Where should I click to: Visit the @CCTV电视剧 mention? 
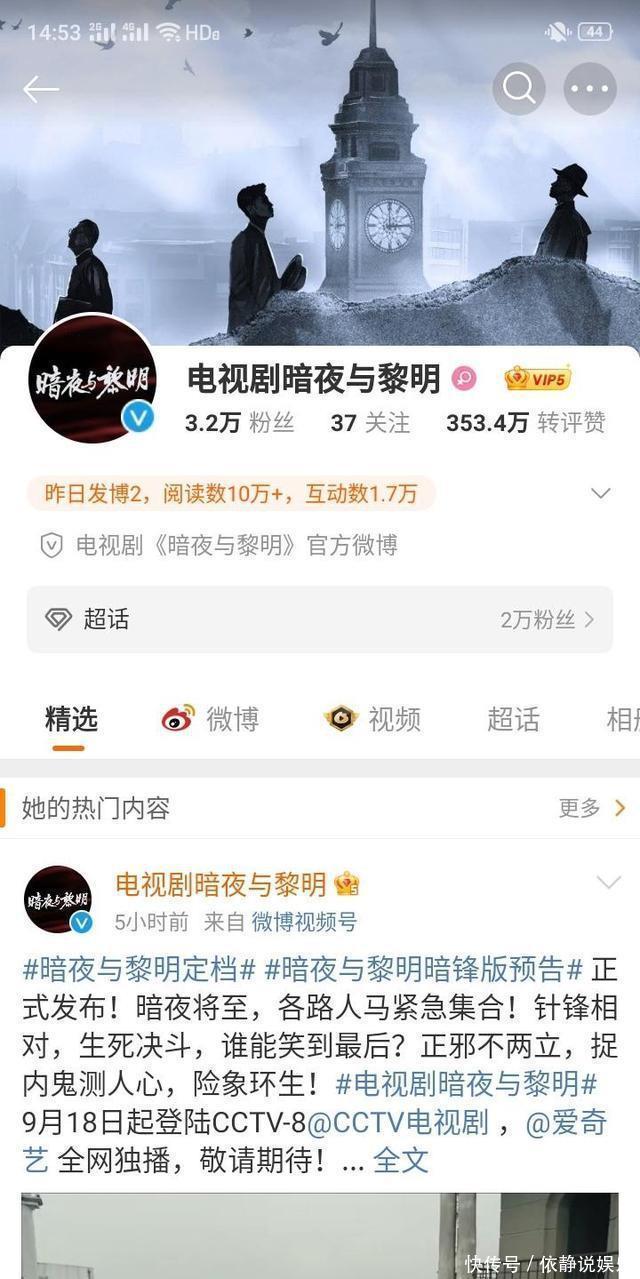tap(397, 1122)
